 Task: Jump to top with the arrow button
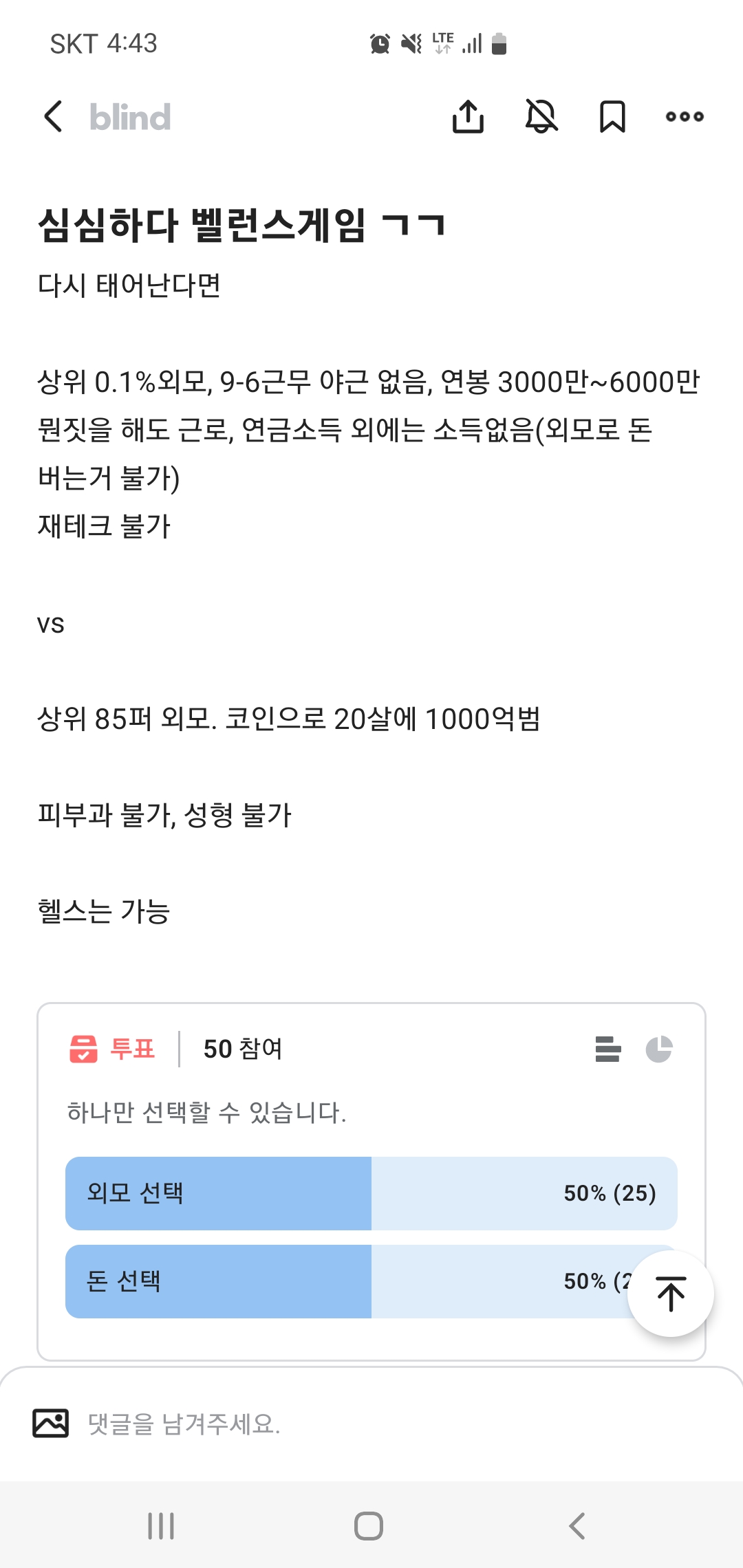671,1294
